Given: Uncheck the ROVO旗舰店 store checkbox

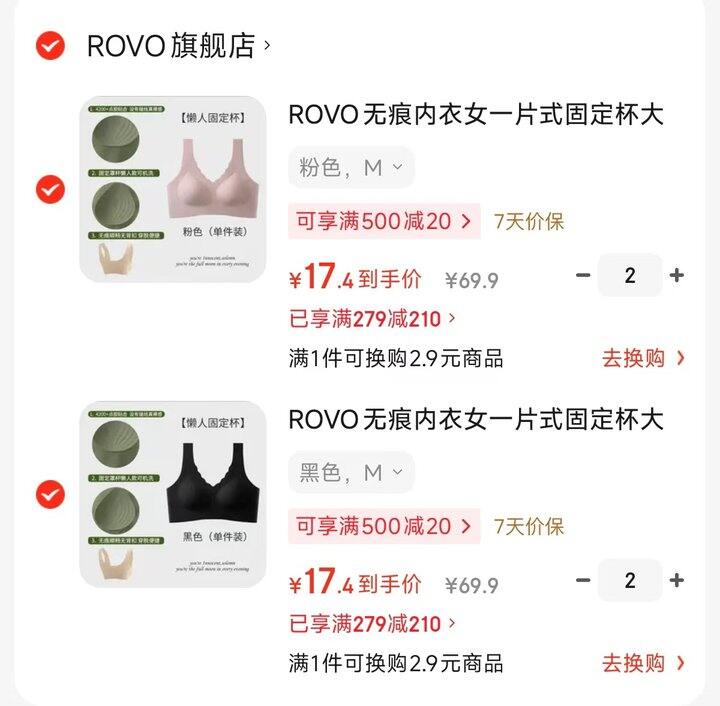Looking at the screenshot, I should pos(50,46).
